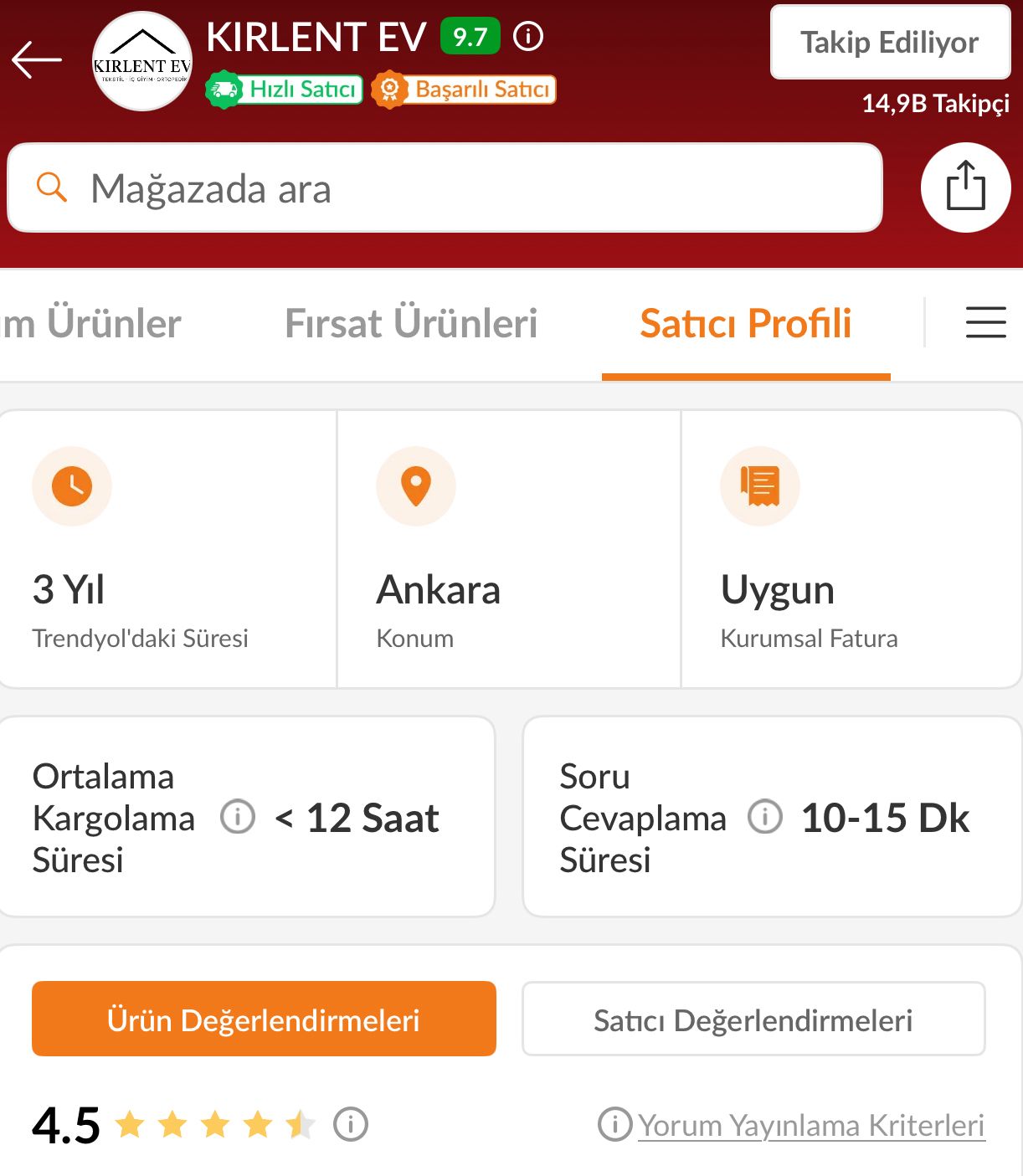Switch to the Ürünler tab
Image resolution: width=1023 pixels, height=1176 pixels.
click(x=92, y=323)
